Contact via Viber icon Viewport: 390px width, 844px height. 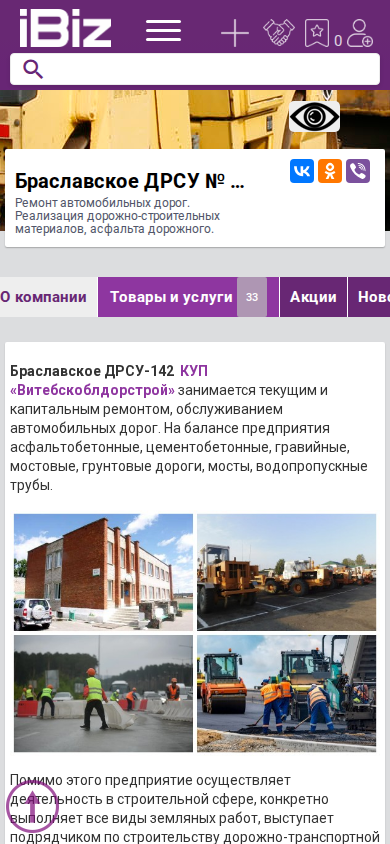(358, 171)
